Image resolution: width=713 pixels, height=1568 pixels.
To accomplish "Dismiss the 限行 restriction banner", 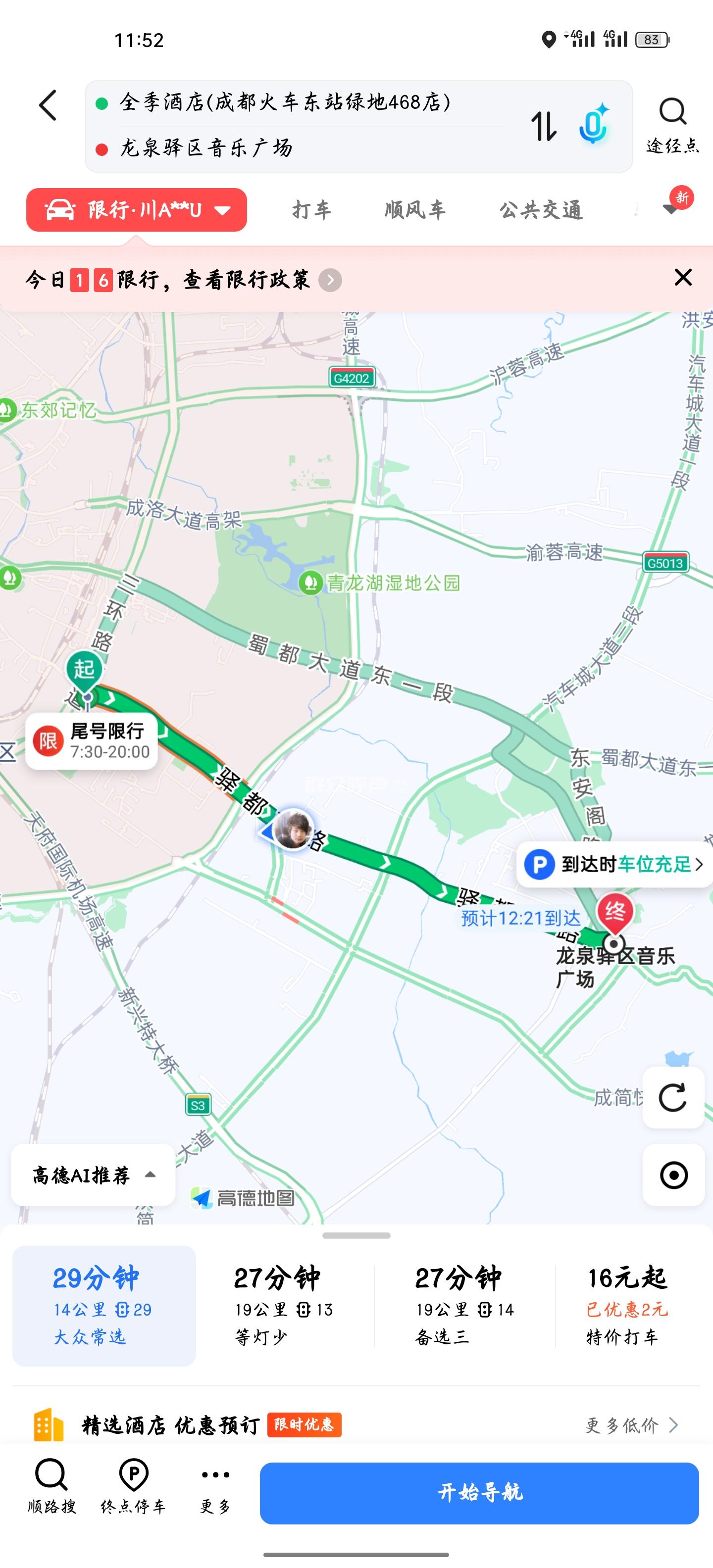I will (x=683, y=278).
